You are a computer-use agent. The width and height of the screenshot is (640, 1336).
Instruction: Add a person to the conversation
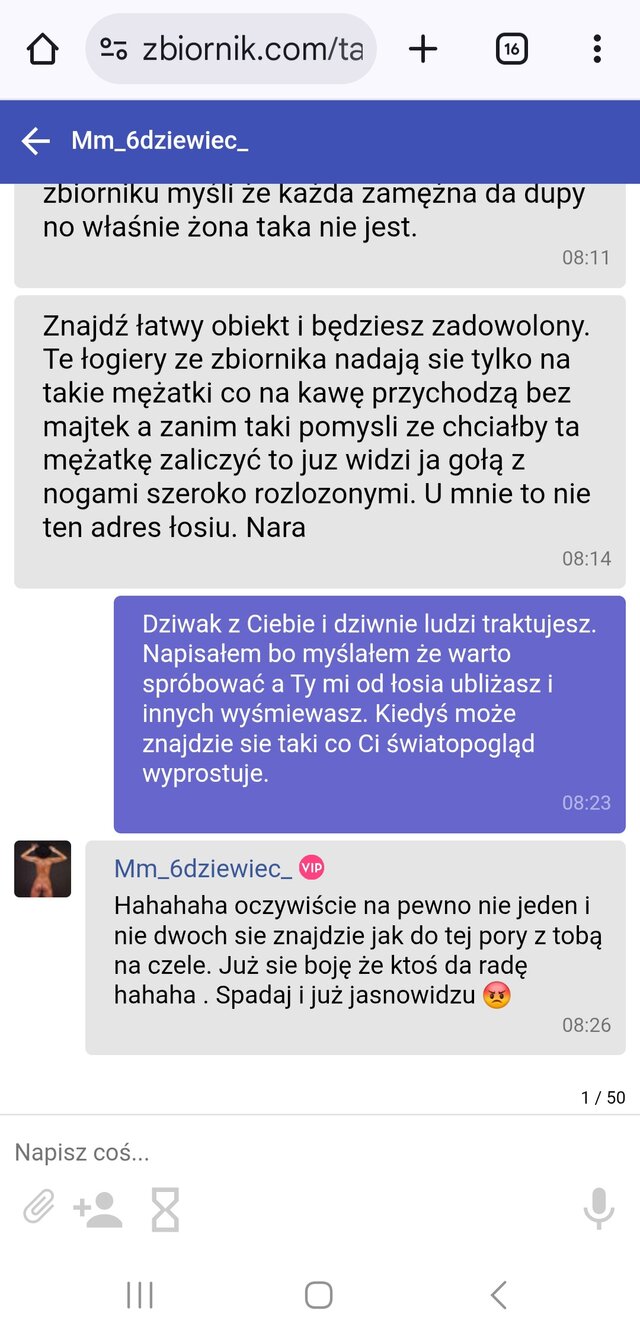click(98, 1209)
